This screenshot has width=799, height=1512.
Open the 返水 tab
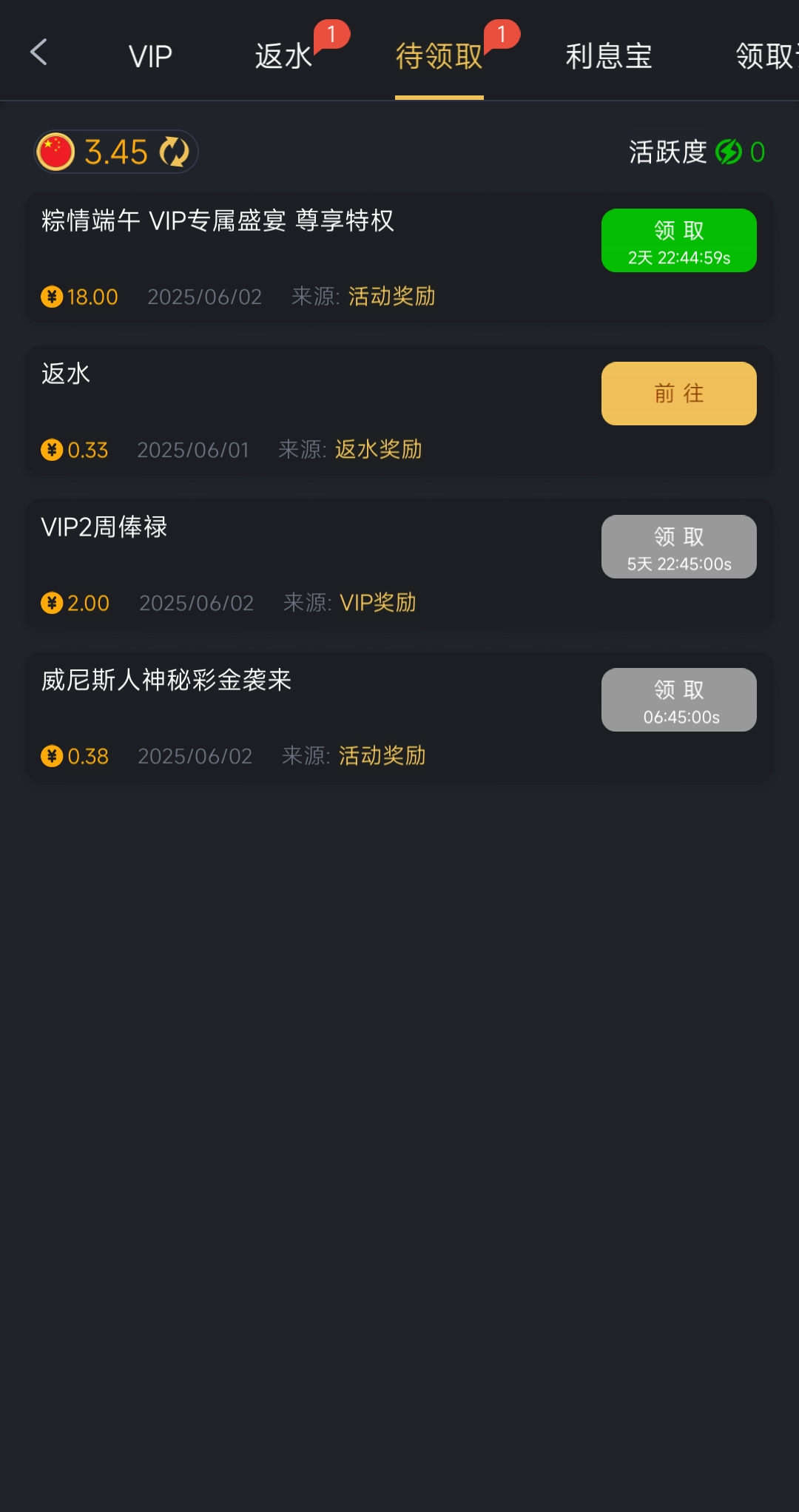(283, 56)
